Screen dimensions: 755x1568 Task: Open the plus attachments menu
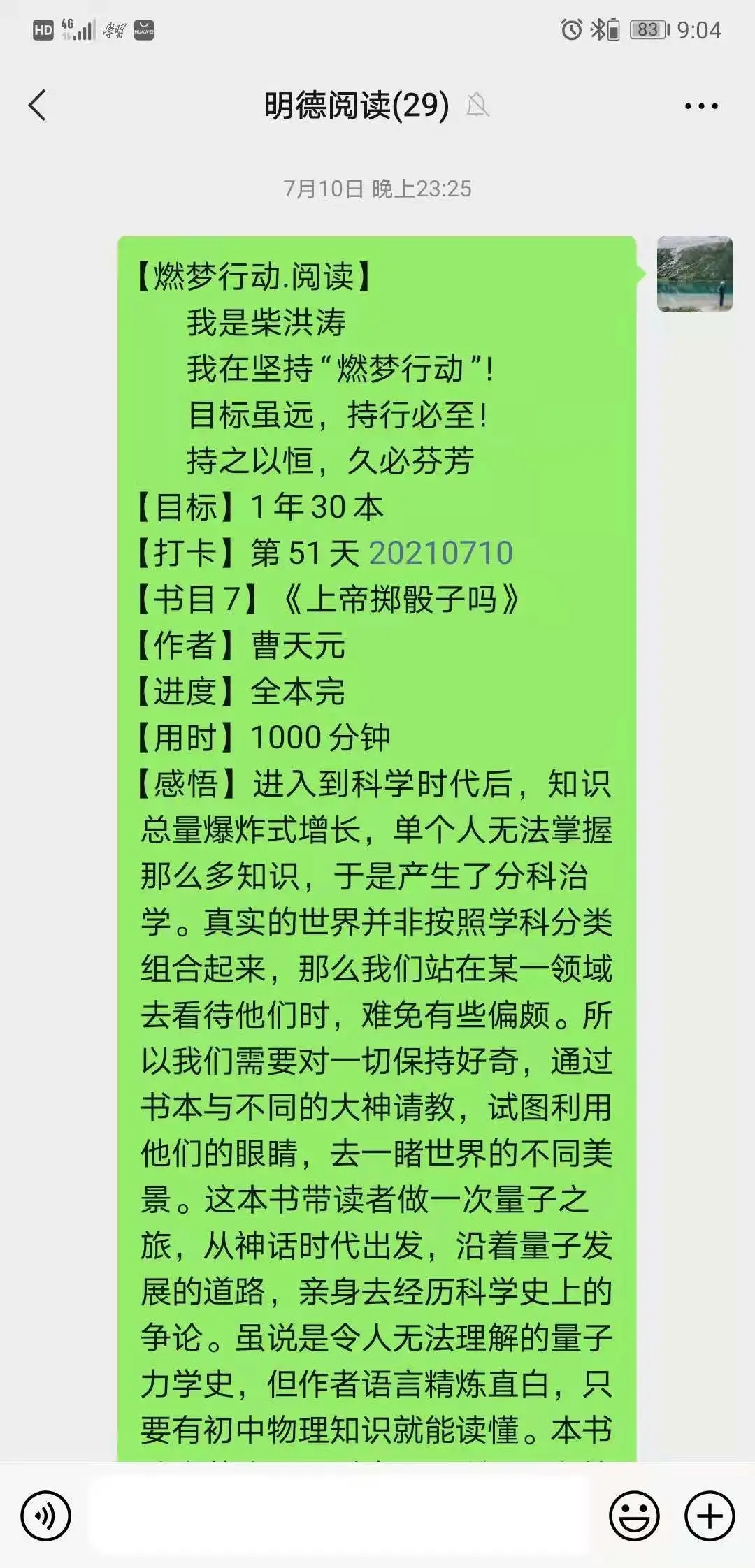[710, 1516]
